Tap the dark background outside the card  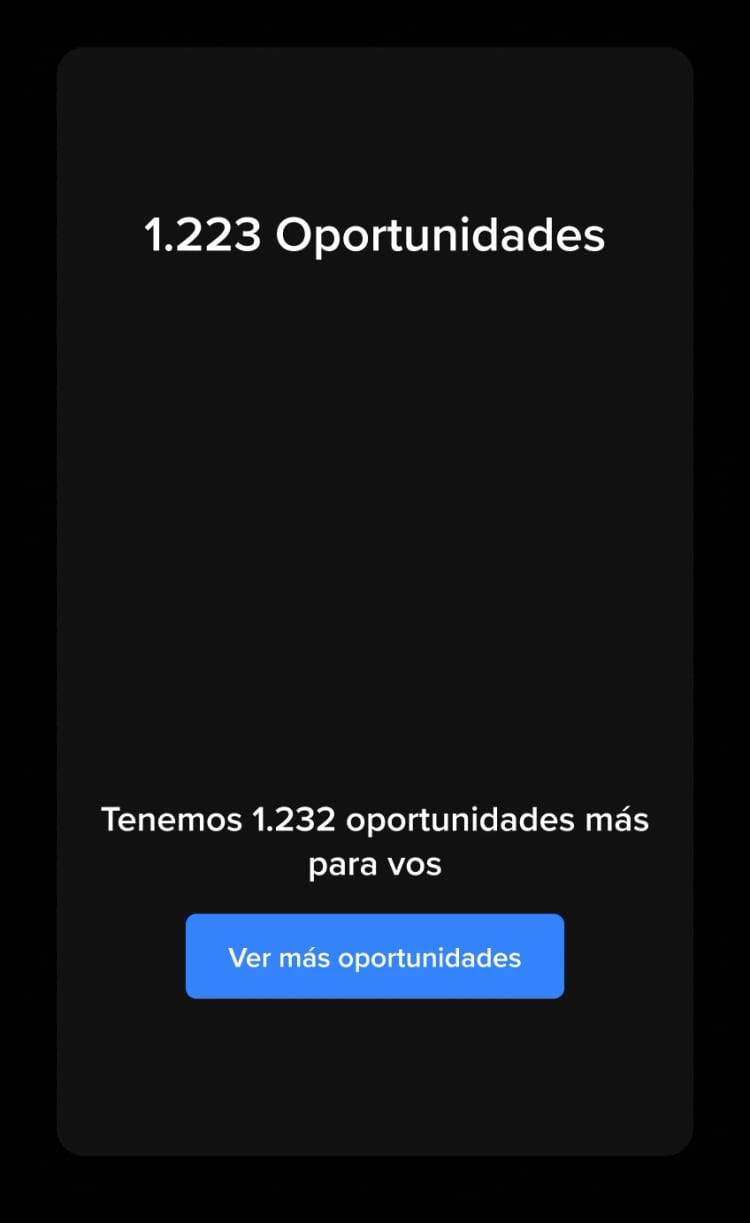point(28,600)
